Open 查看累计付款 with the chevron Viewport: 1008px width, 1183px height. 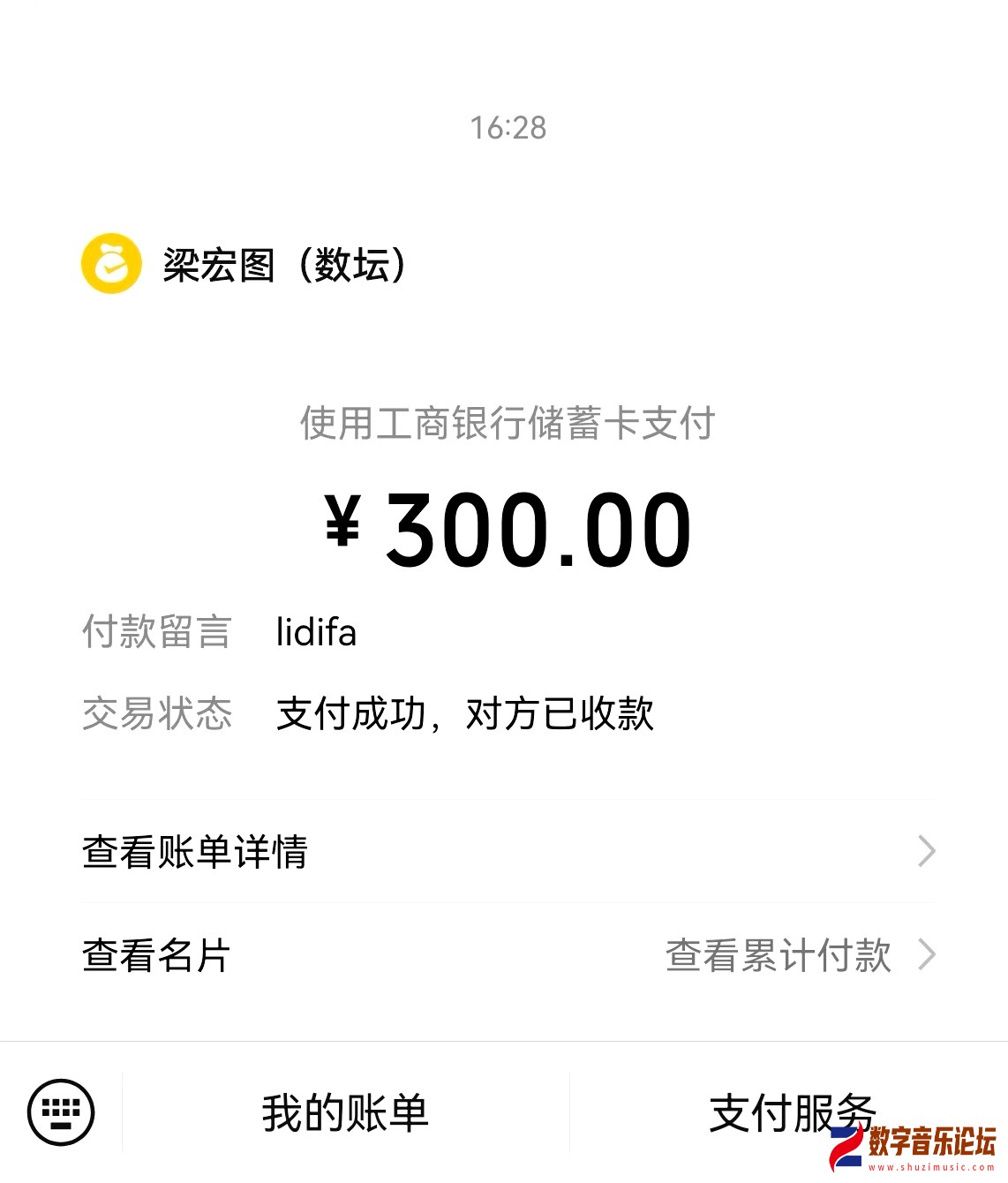coord(927,954)
